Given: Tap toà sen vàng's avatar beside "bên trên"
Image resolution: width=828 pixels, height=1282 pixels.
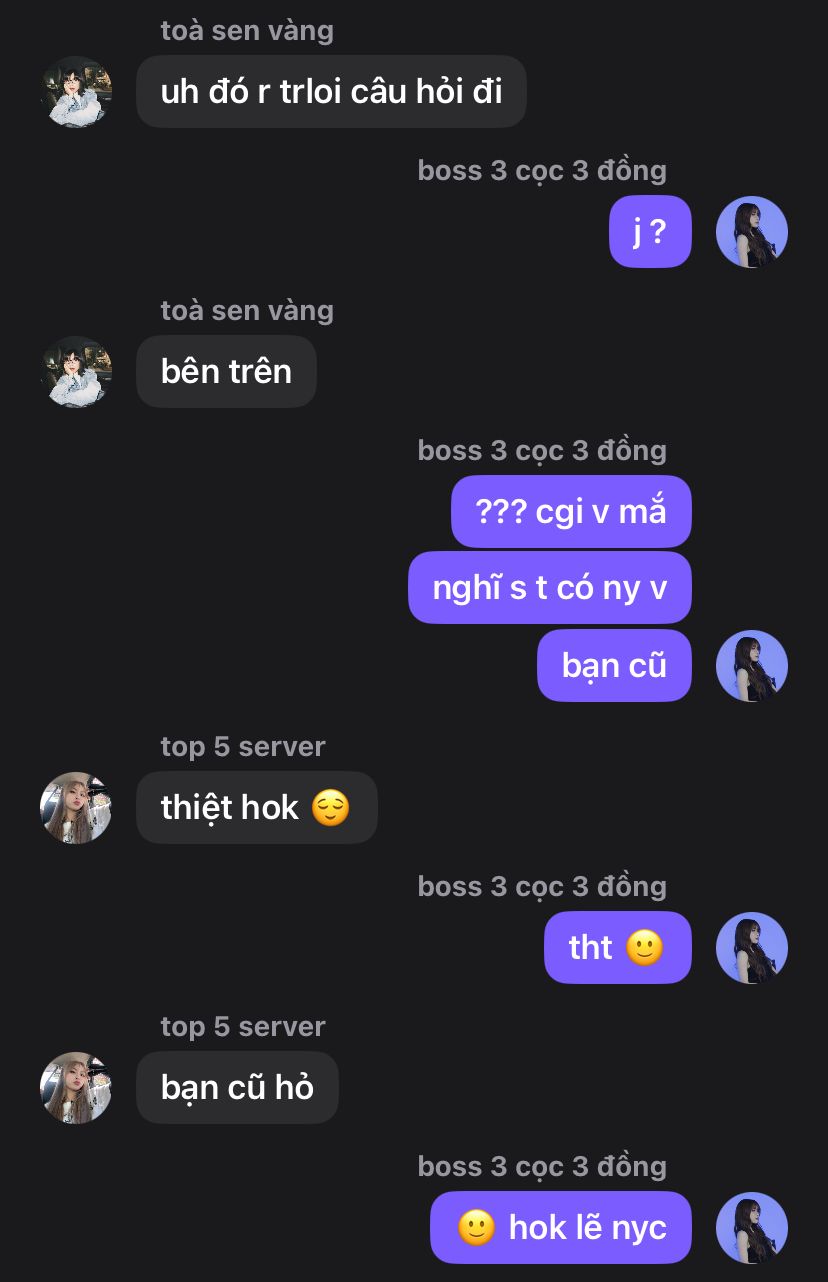Looking at the screenshot, I should pos(76,372).
